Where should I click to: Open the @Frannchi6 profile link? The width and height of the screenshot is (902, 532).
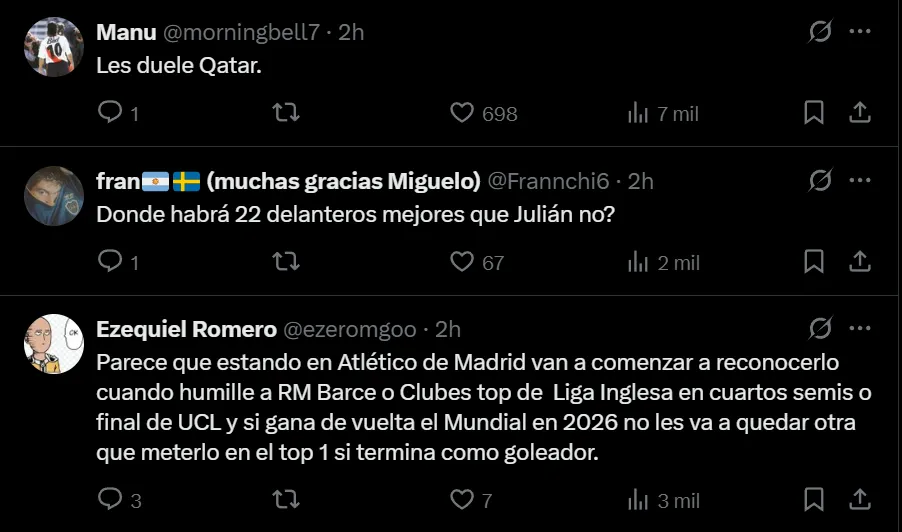pyautogui.click(x=548, y=181)
